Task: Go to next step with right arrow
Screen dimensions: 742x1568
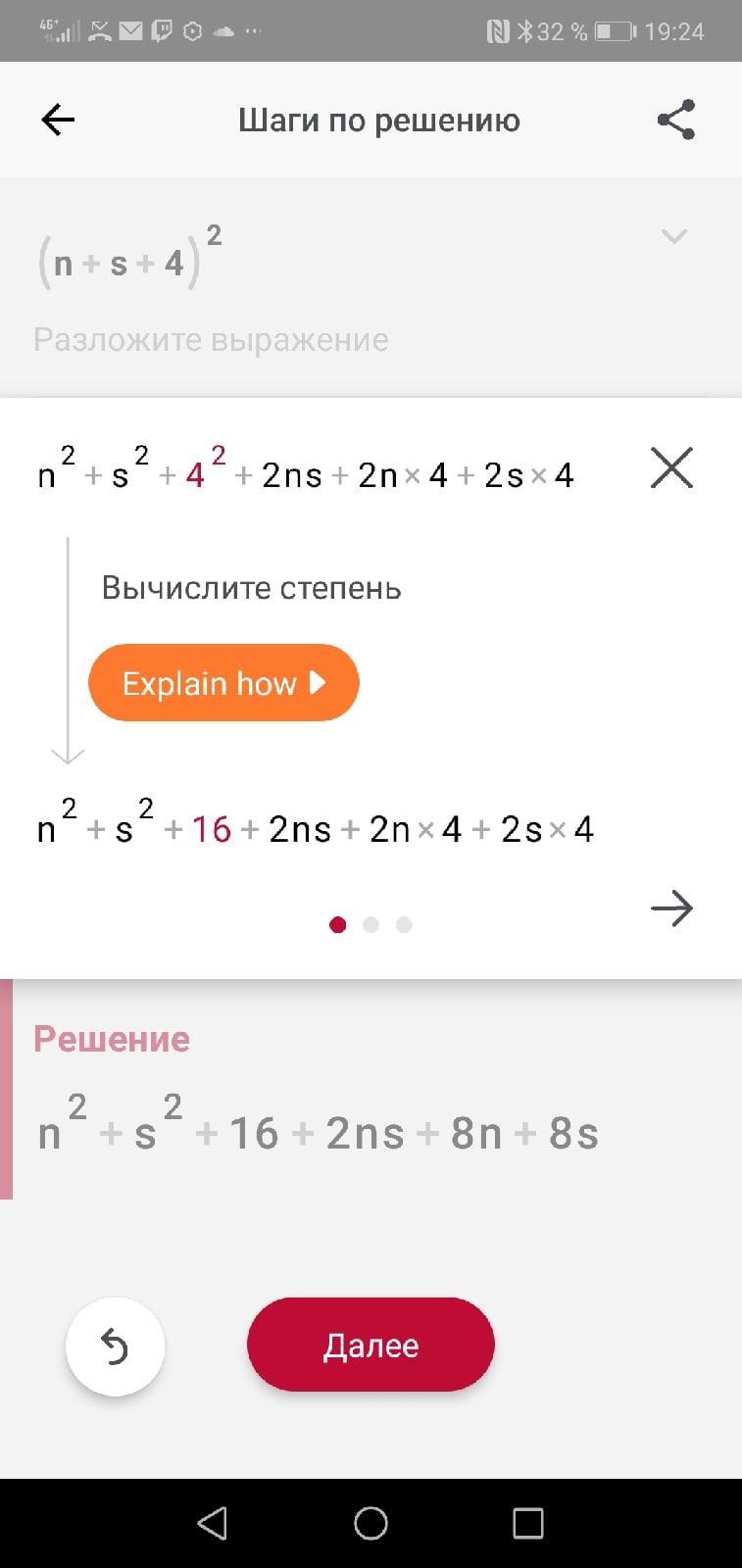Action: tap(671, 908)
